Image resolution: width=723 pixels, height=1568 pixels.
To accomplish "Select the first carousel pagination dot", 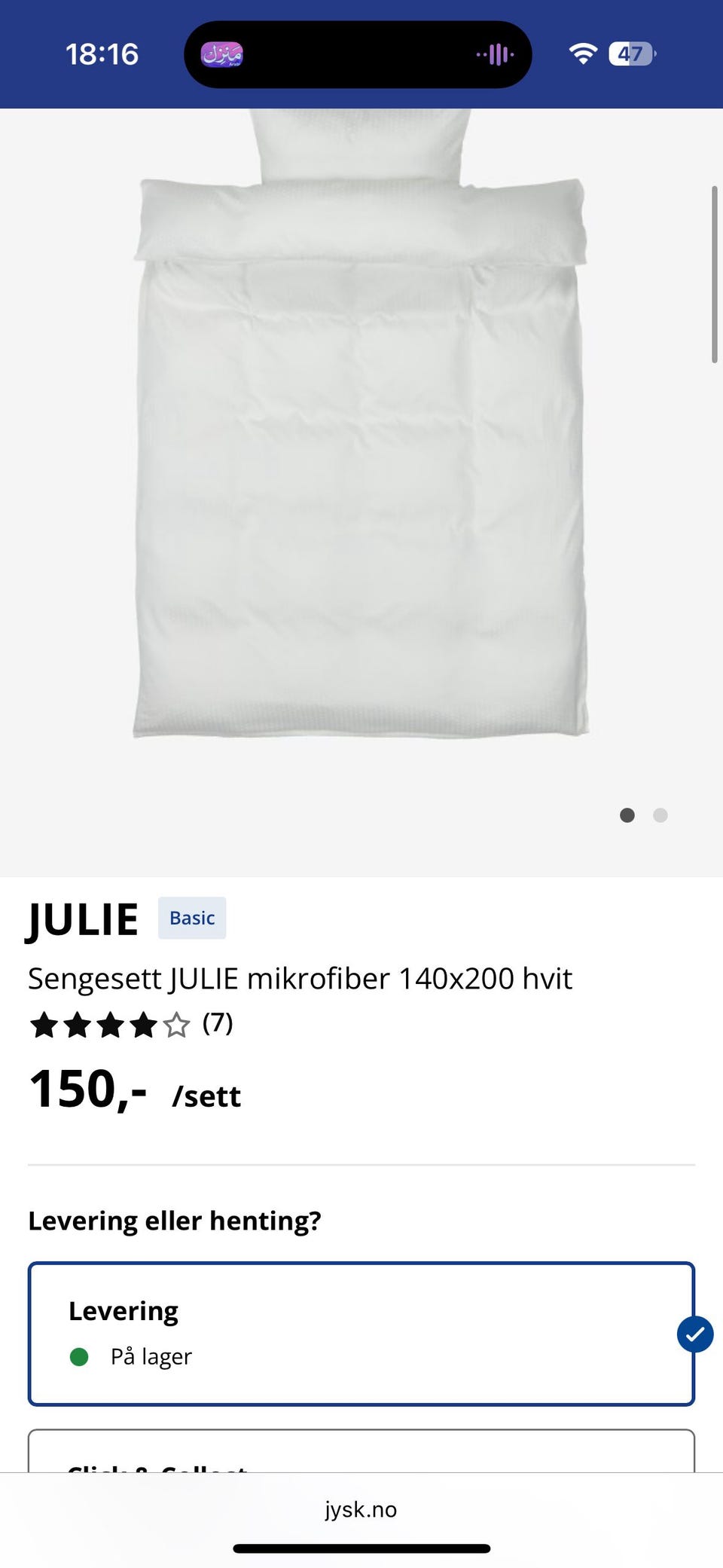I will click(627, 815).
